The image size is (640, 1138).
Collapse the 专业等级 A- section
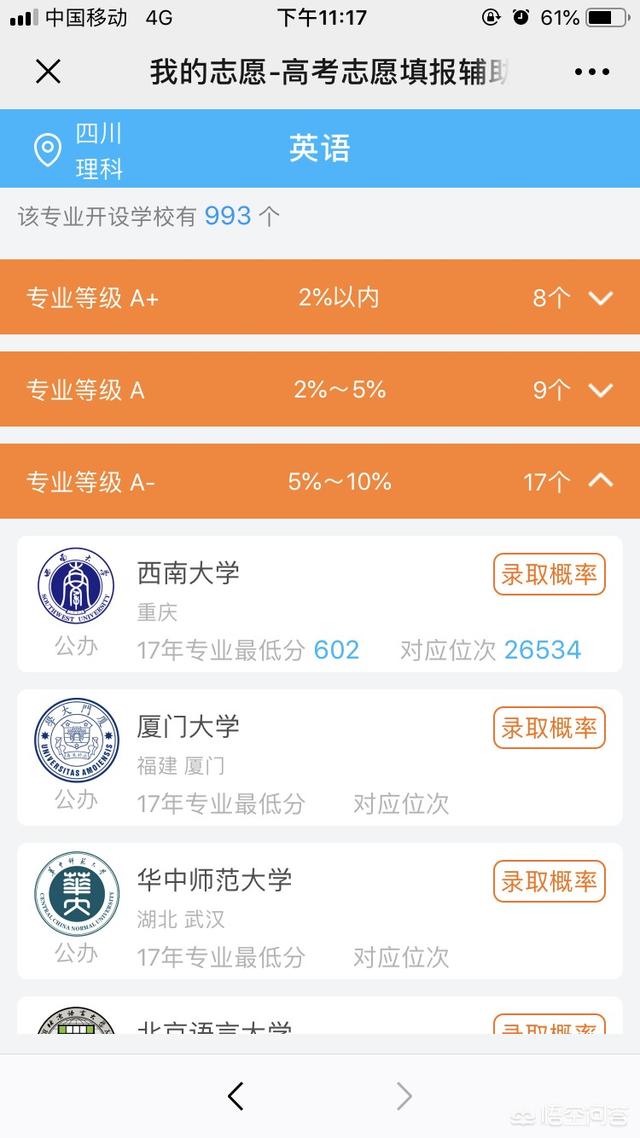[320, 481]
